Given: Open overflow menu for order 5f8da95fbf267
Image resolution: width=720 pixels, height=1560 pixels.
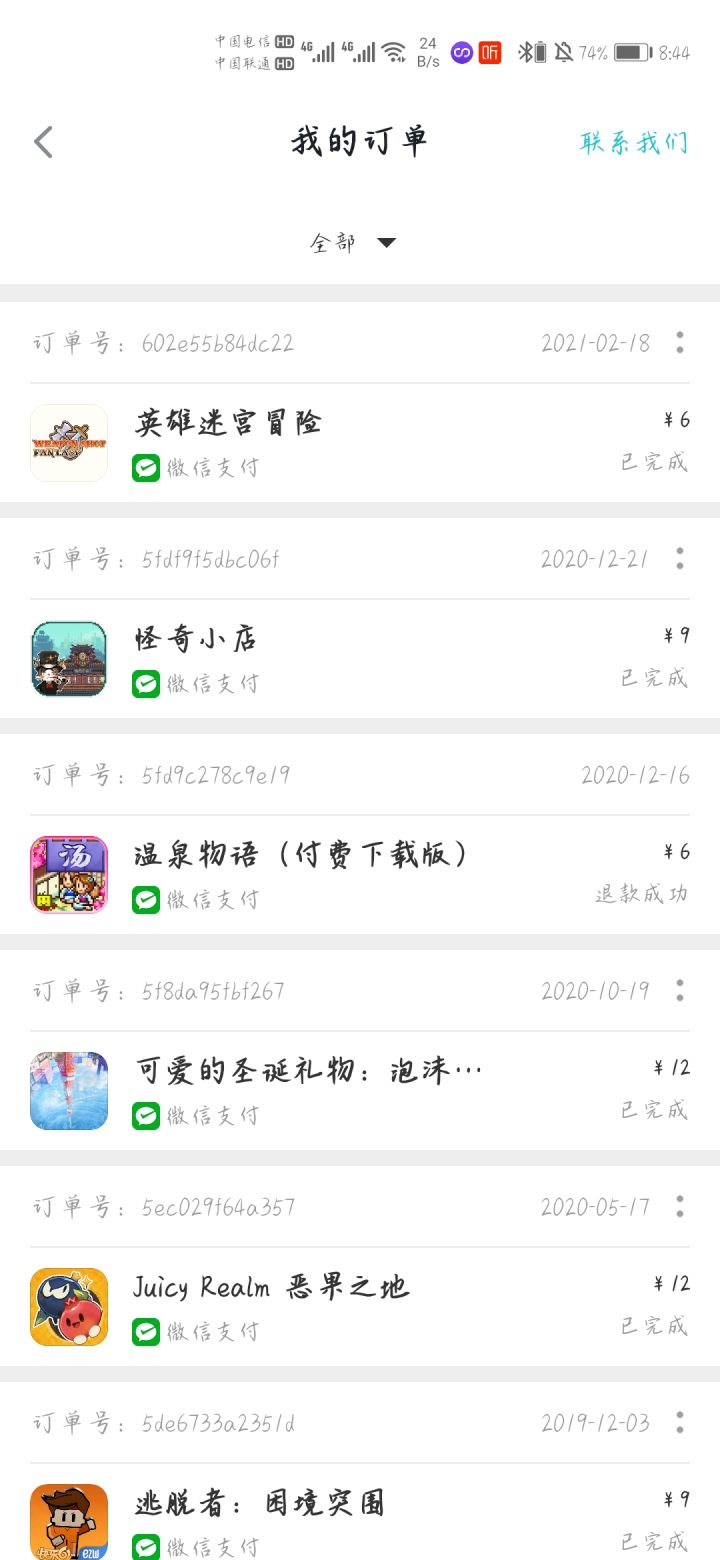Looking at the screenshot, I should coord(680,990).
